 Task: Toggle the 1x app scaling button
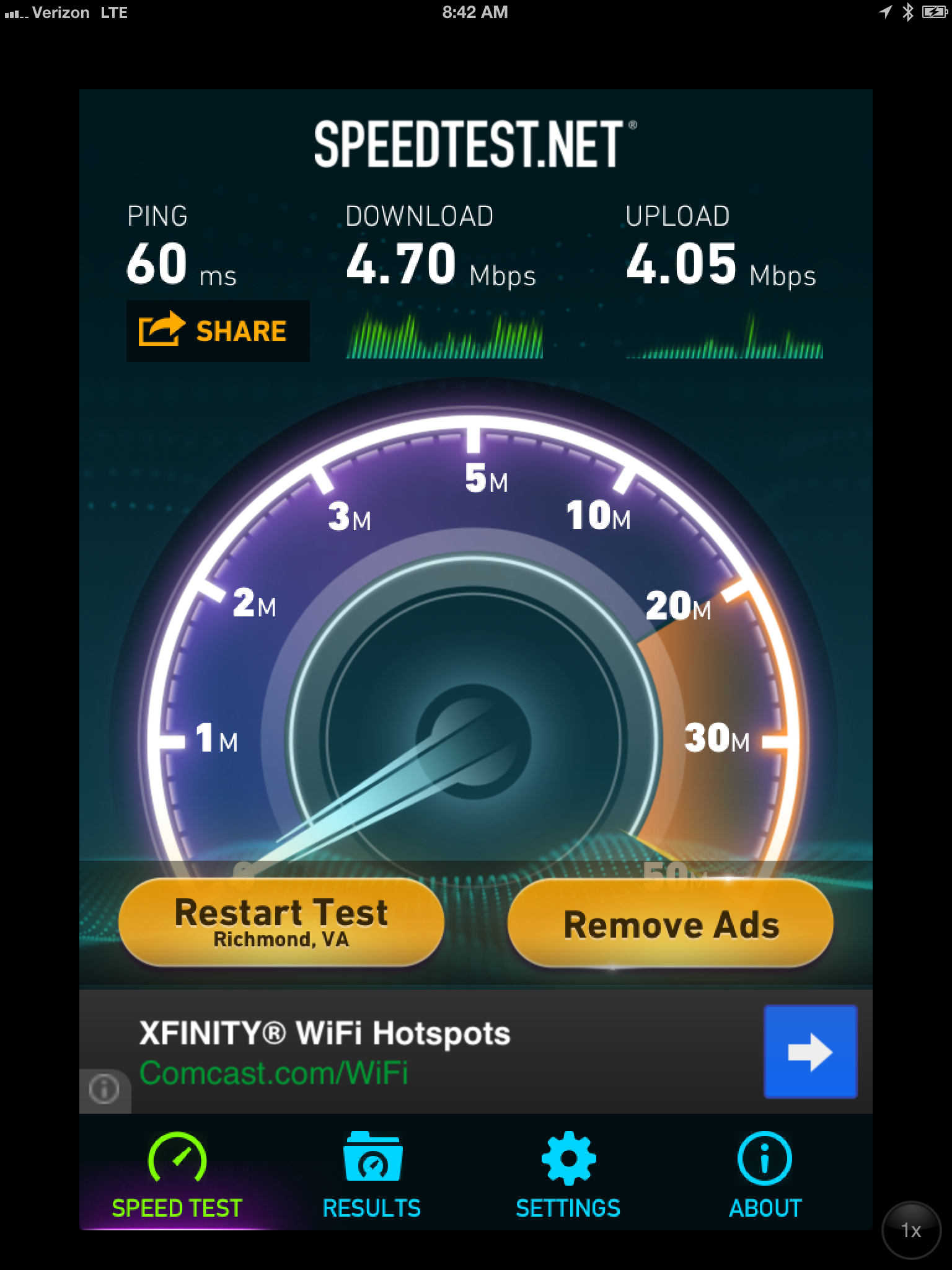[910, 1230]
